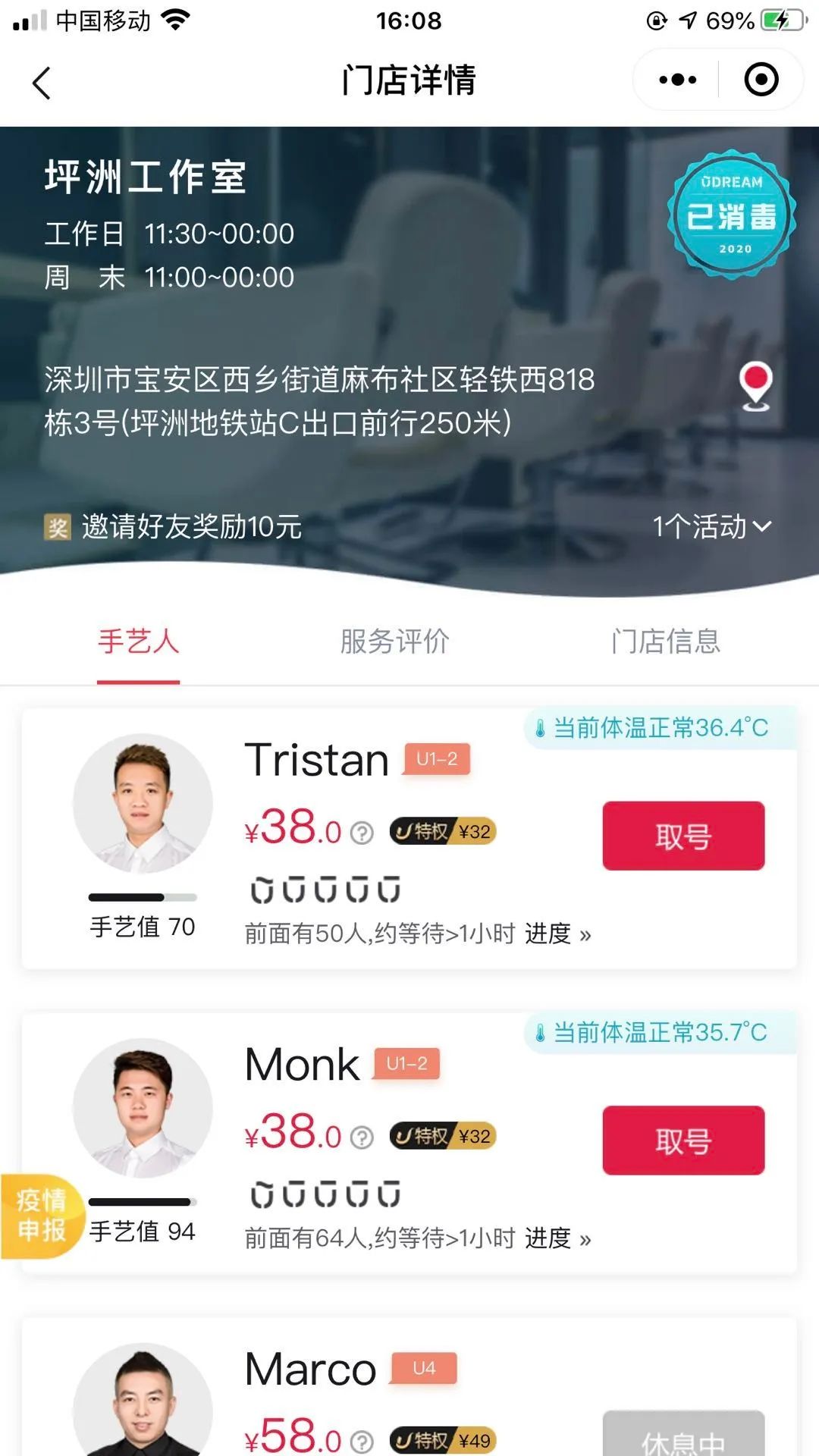Viewport: 819px width, 1456px height.
Task: Open the price help icon beside Tristan's ¥38.0
Action: [362, 833]
